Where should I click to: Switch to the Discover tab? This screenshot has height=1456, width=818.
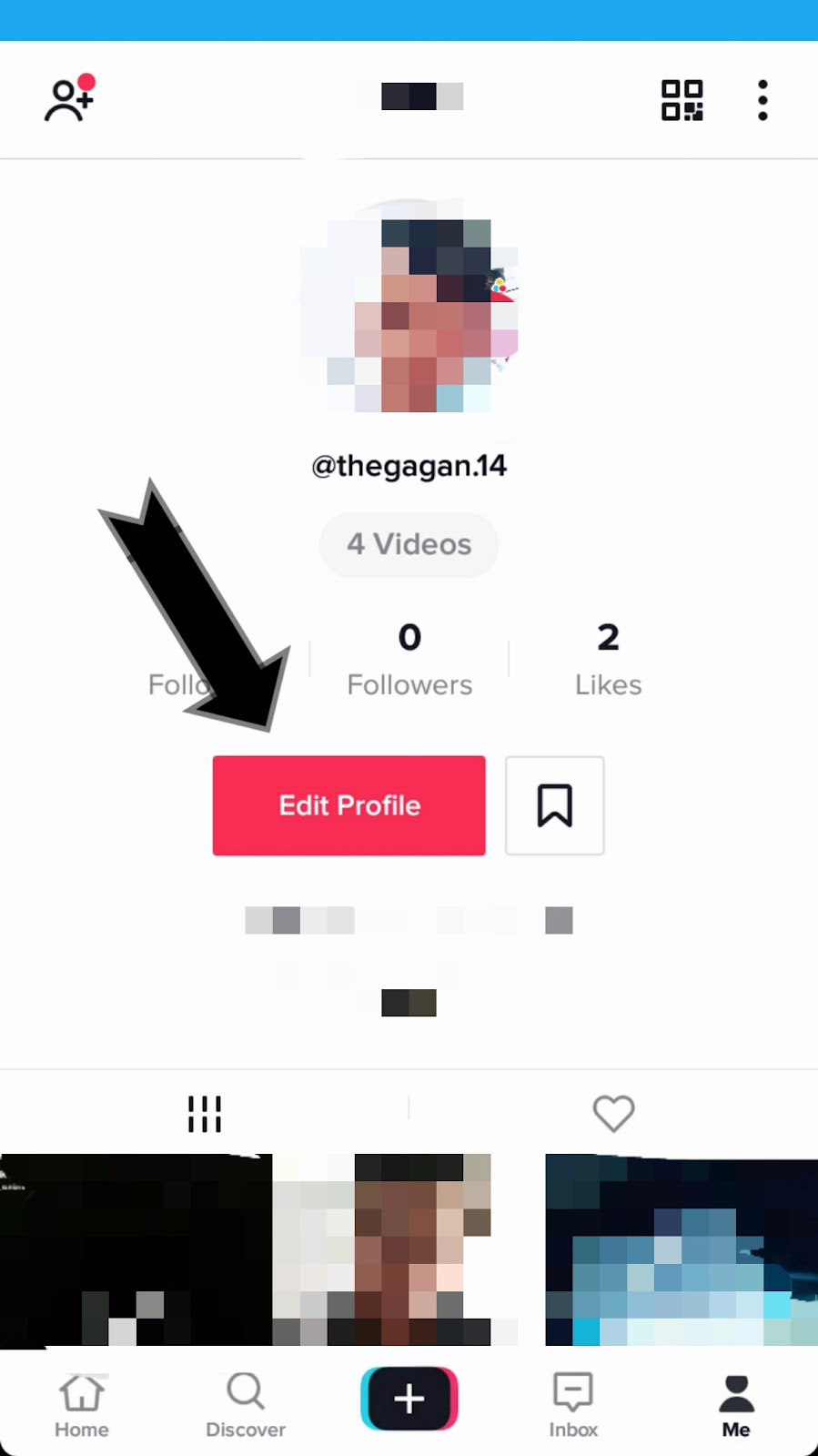coord(246,1405)
